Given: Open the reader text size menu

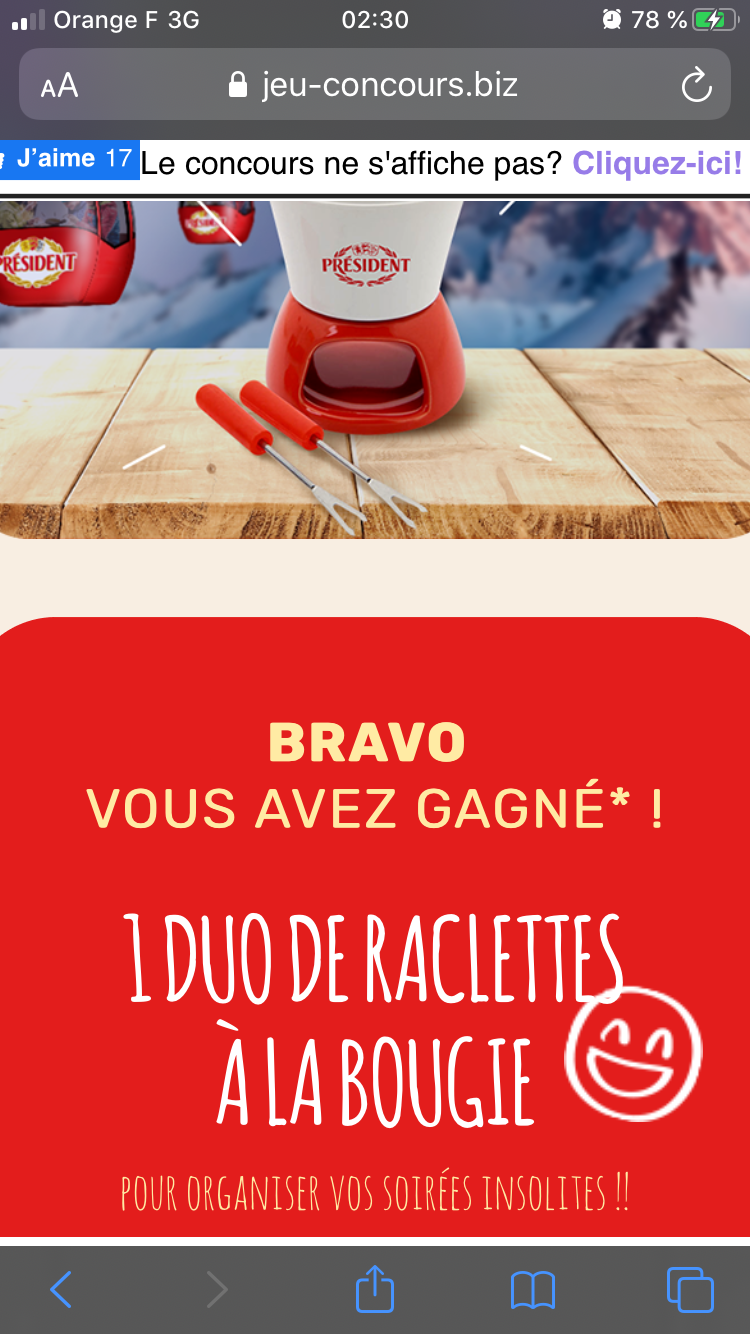Looking at the screenshot, I should click(59, 85).
